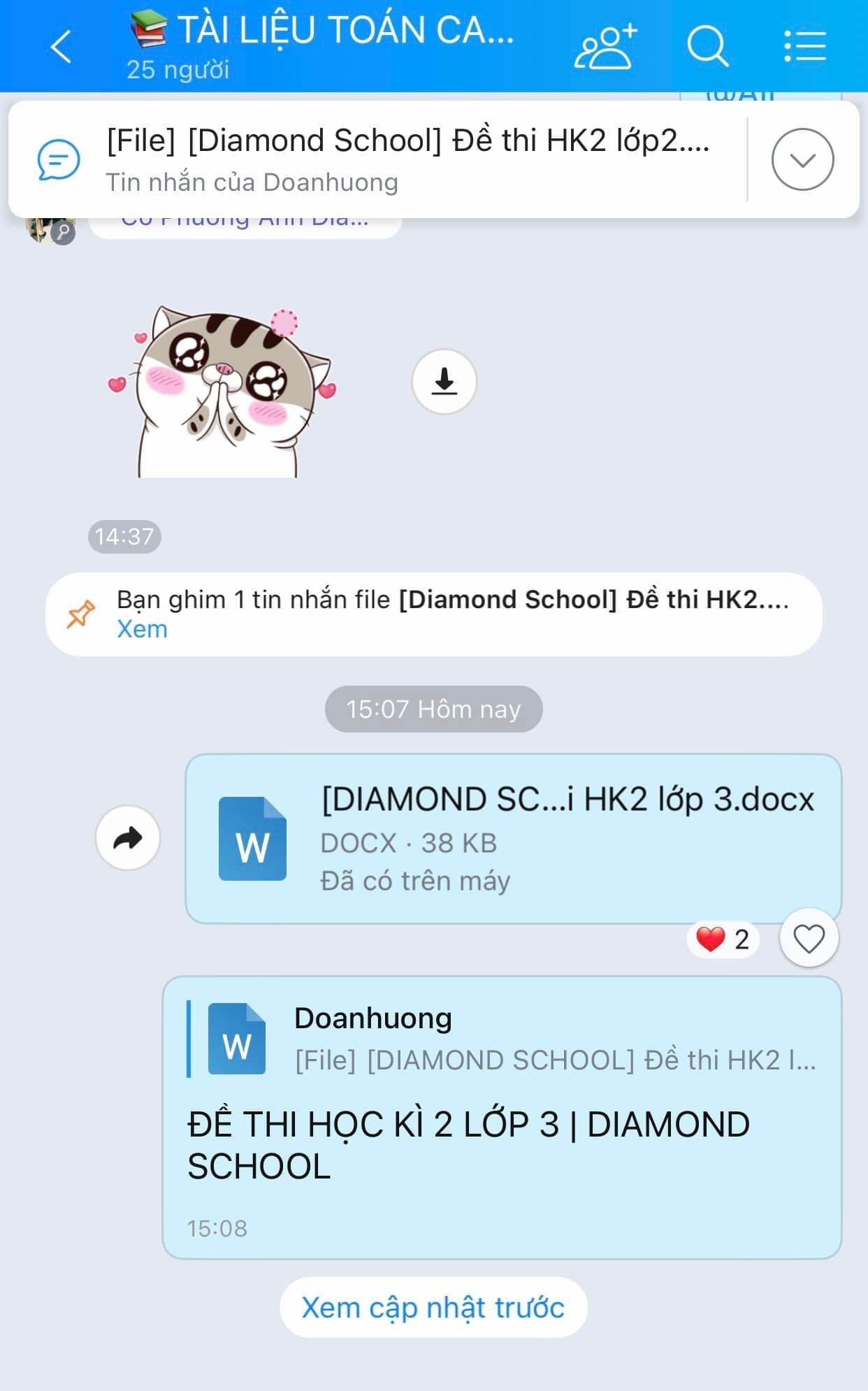Screen dimensions: 868x1391
Task: React with heart to the docx file
Action: point(809,938)
